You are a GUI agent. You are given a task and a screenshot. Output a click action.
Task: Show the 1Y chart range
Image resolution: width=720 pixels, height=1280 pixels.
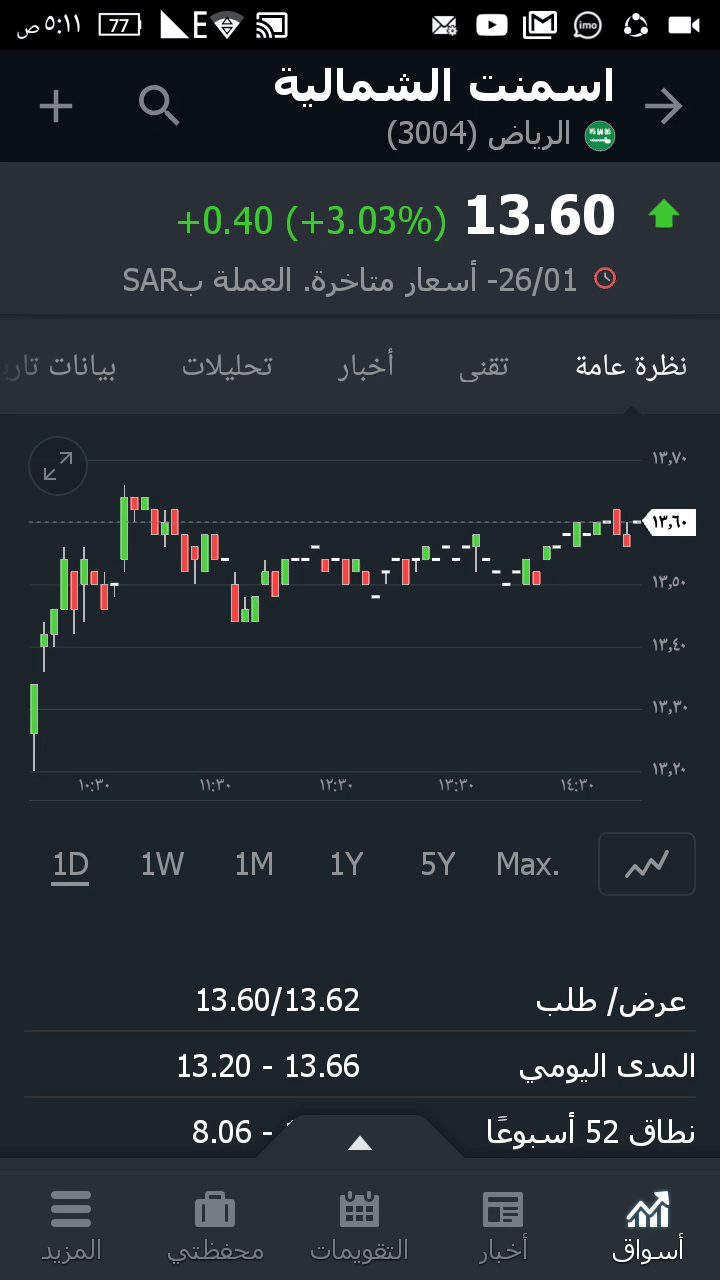pyautogui.click(x=346, y=864)
